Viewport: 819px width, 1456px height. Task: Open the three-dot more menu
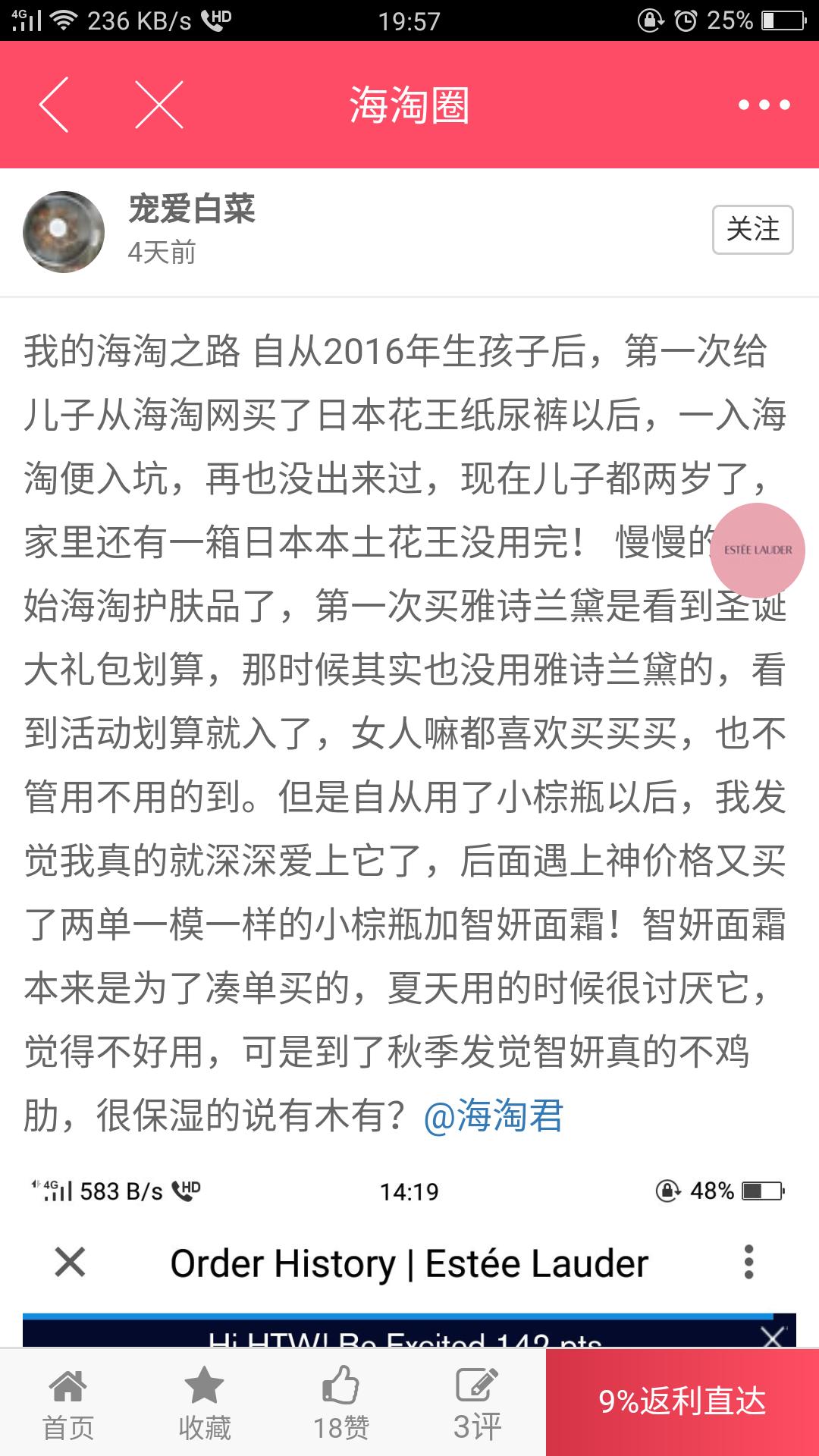764,105
